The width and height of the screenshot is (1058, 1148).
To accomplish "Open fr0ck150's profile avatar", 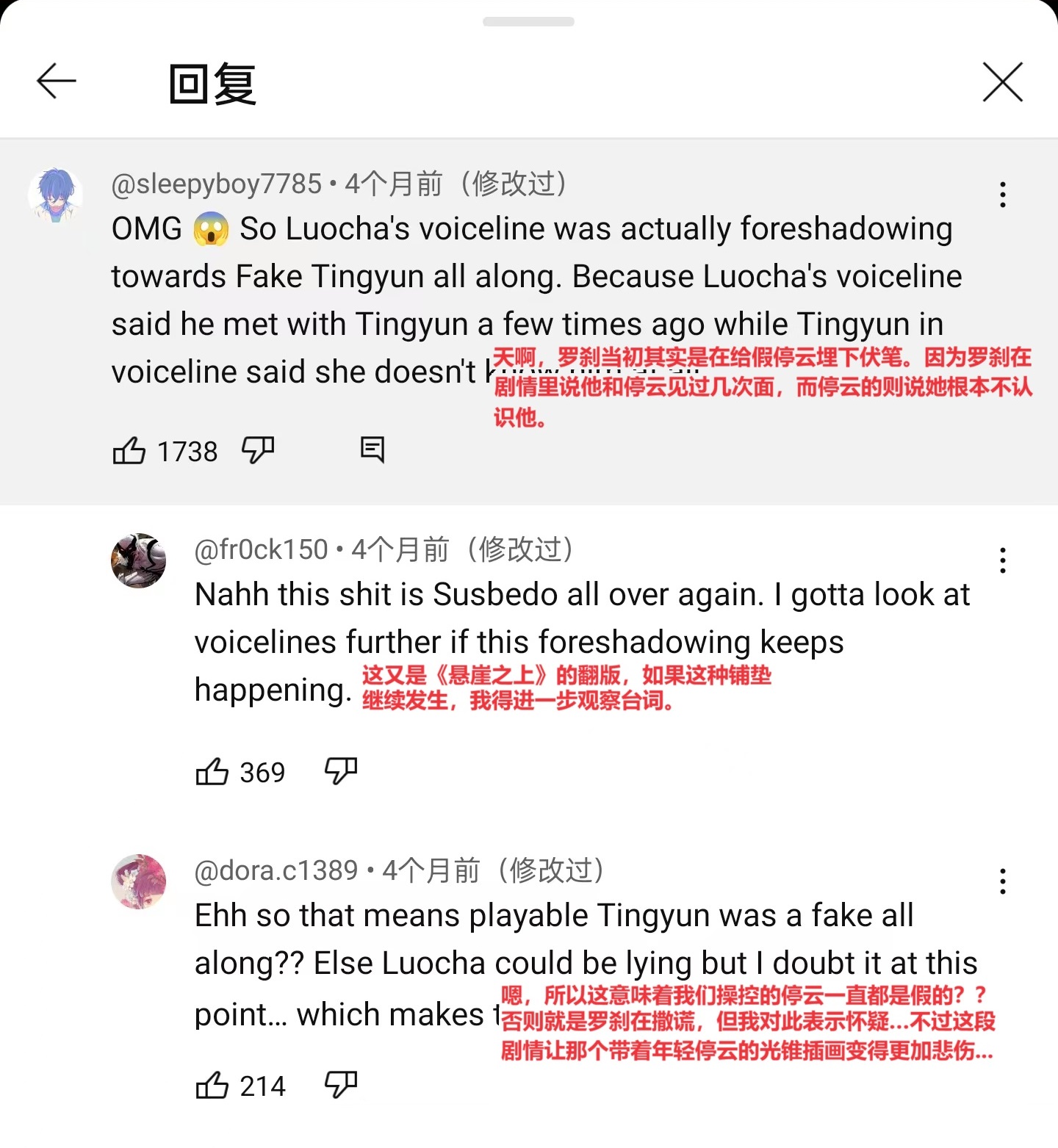I will 138,560.
